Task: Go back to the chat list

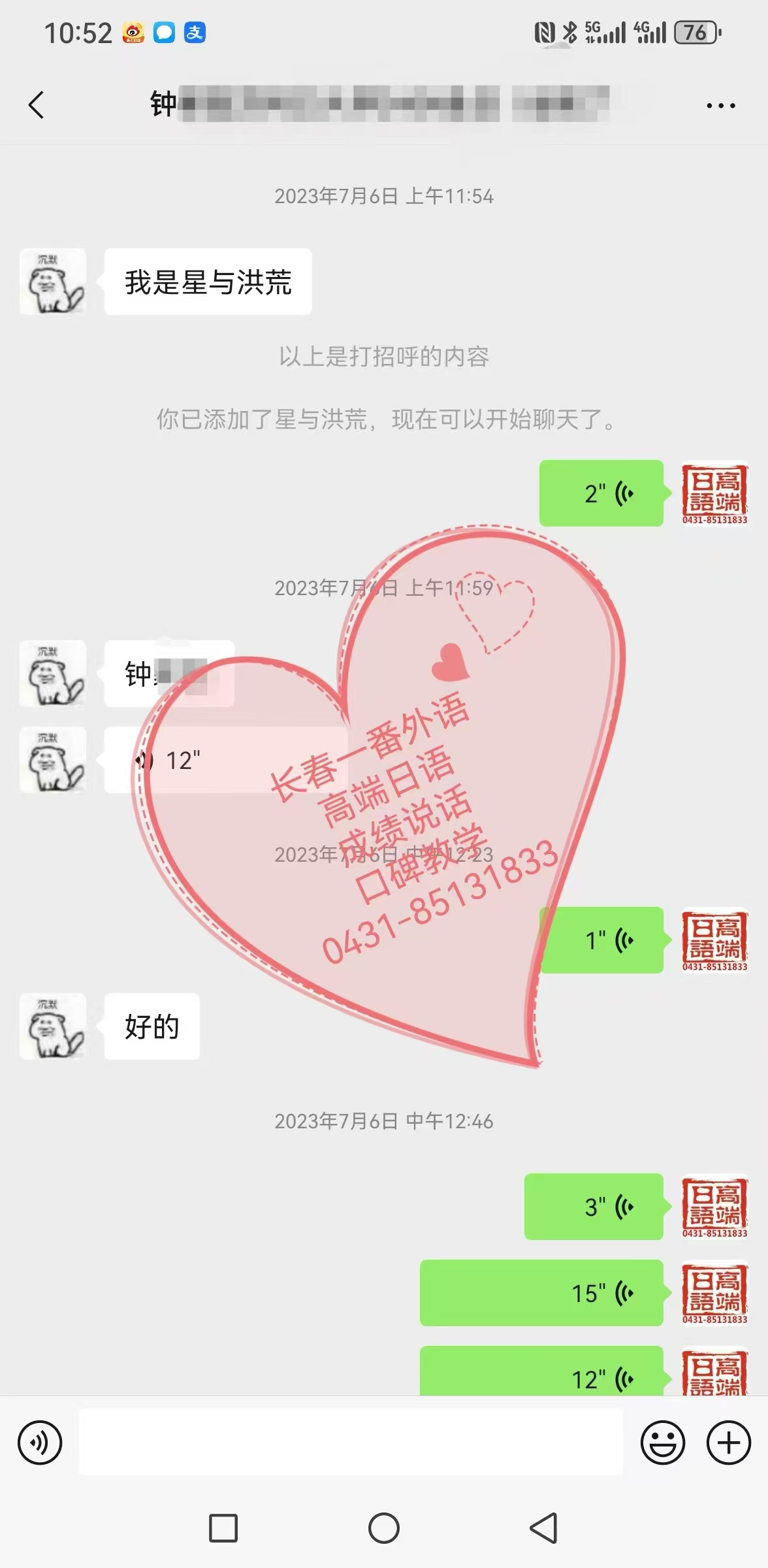Action: 37,105
